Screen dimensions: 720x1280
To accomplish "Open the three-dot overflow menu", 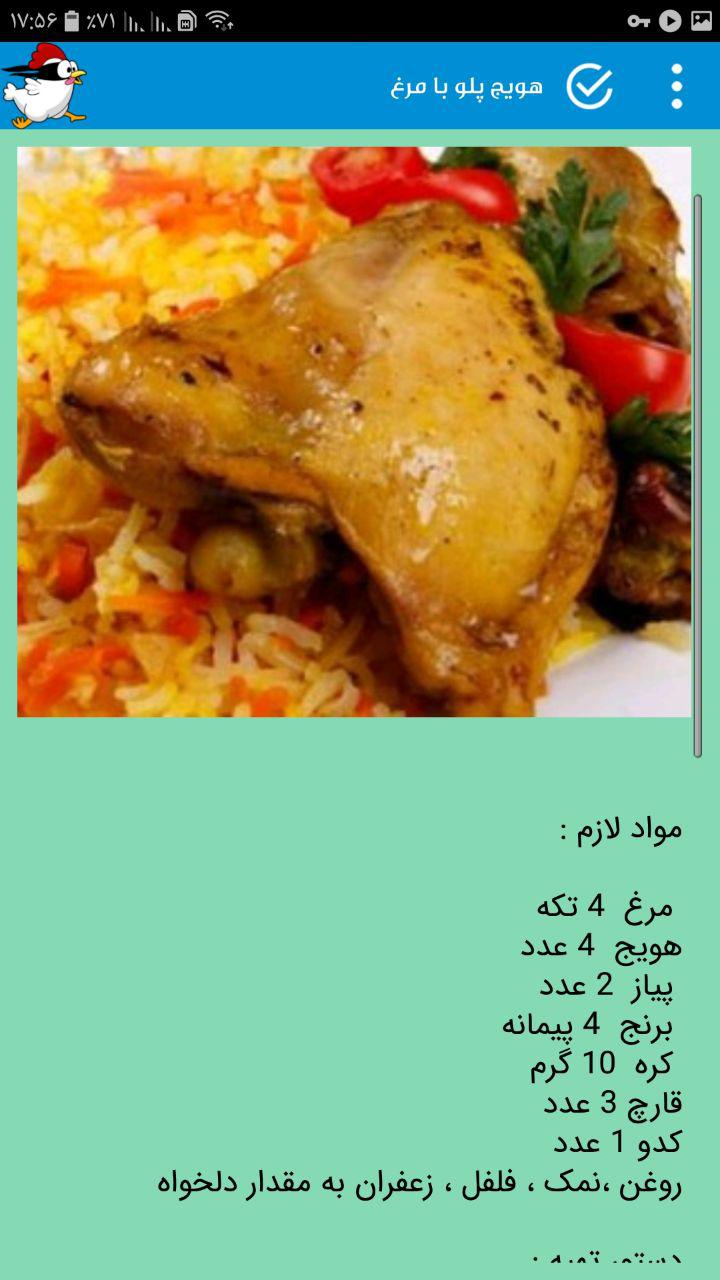I will (677, 86).
